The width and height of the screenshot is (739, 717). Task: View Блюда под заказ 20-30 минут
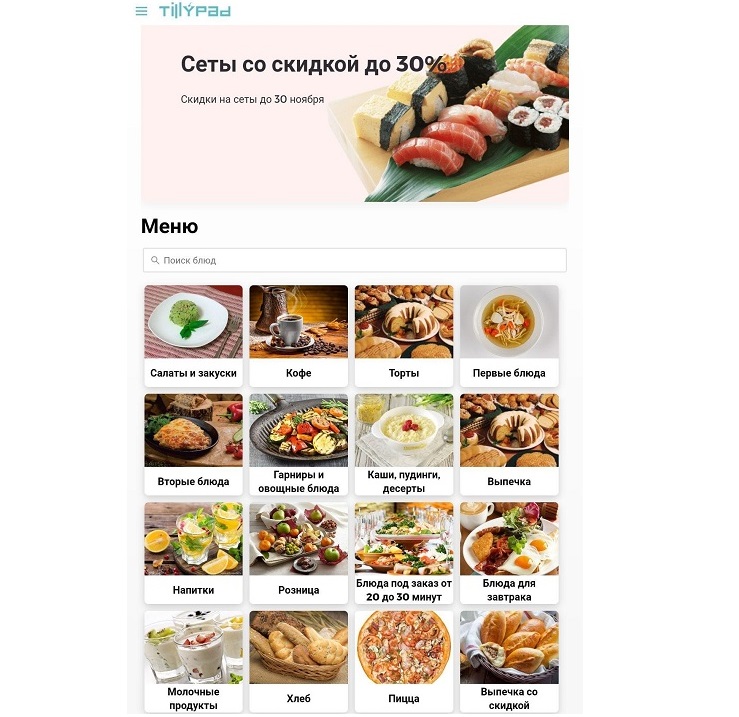tap(404, 552)
